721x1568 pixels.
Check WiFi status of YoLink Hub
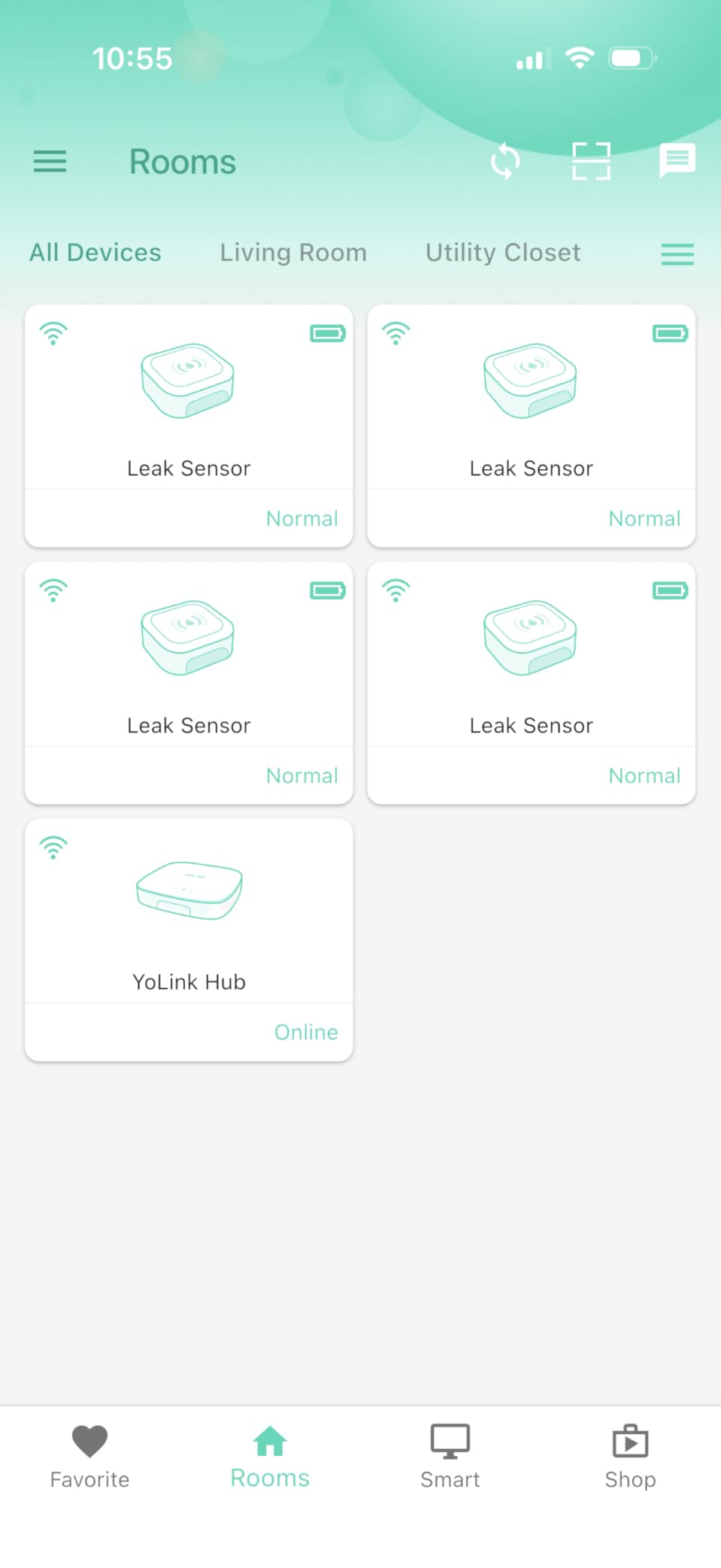[x=53, y=848]
